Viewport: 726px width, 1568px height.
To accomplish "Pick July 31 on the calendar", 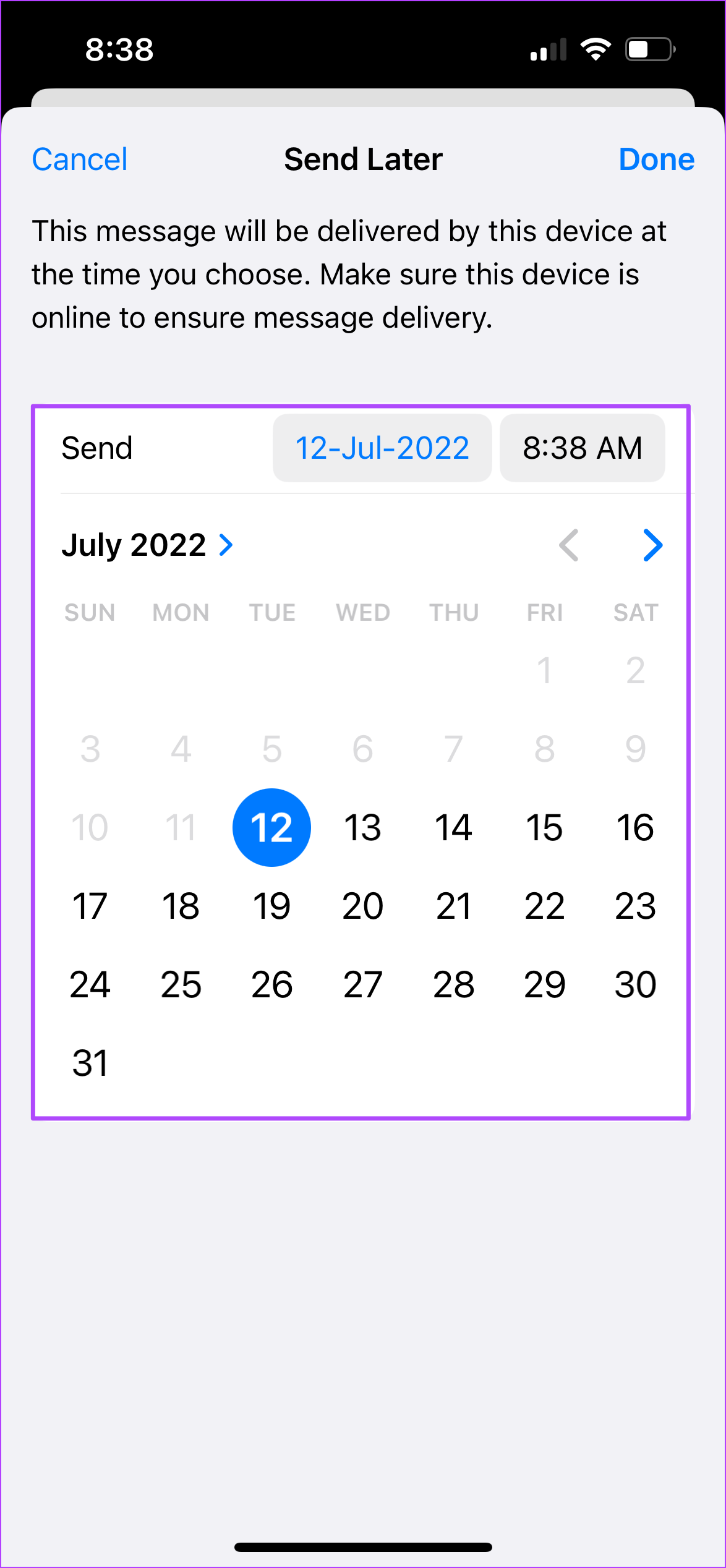I will pos(90,1063).
